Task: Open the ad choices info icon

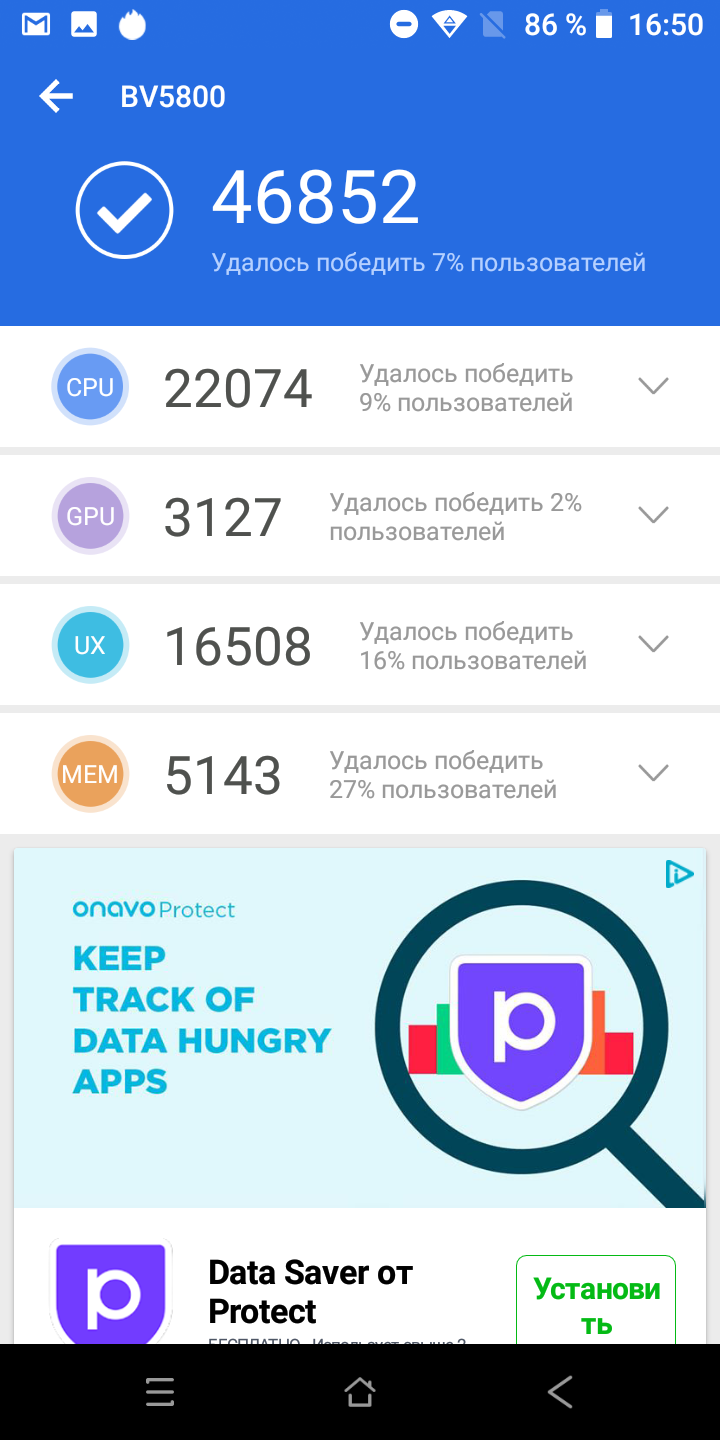Action: pos(680,874)
